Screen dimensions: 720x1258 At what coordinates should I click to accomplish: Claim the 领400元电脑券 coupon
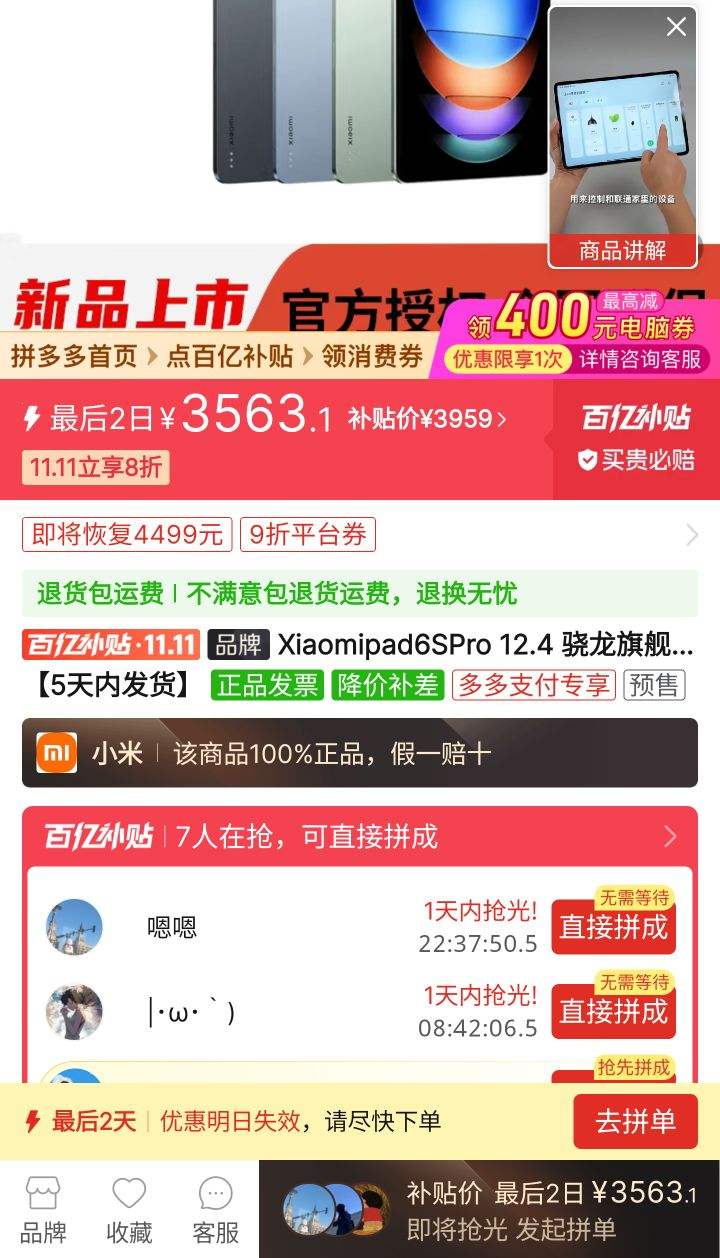click(580, 324)
